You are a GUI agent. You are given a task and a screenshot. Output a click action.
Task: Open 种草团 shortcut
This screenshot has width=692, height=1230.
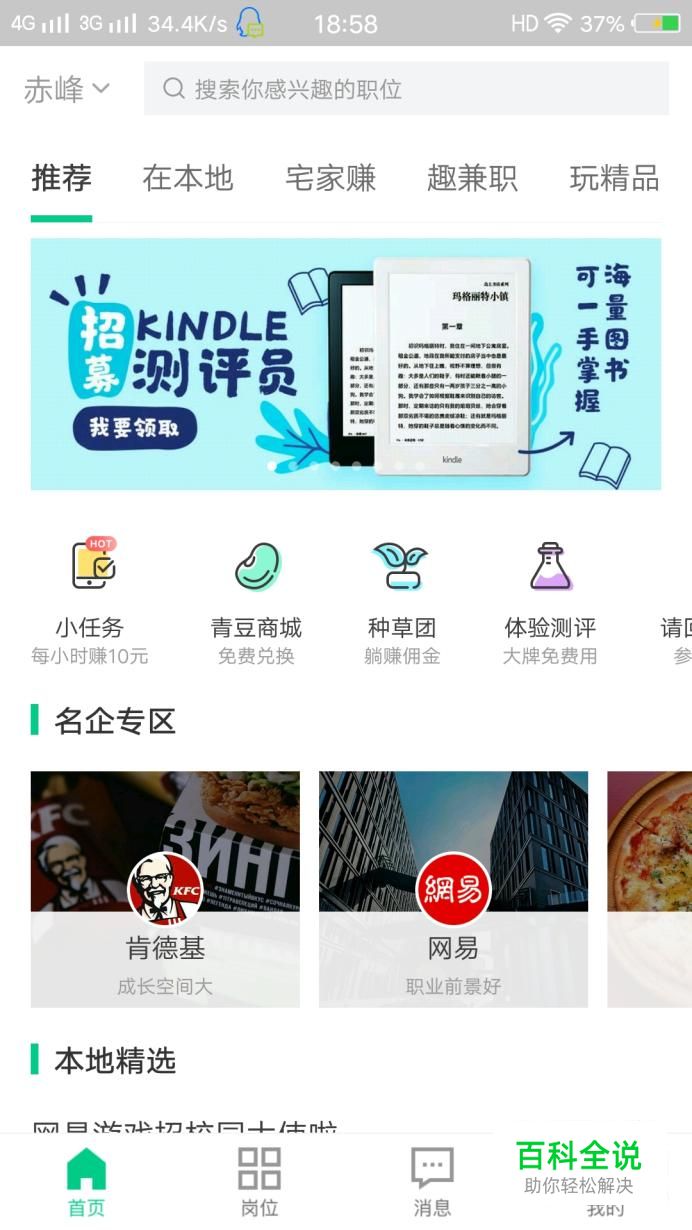402,598
